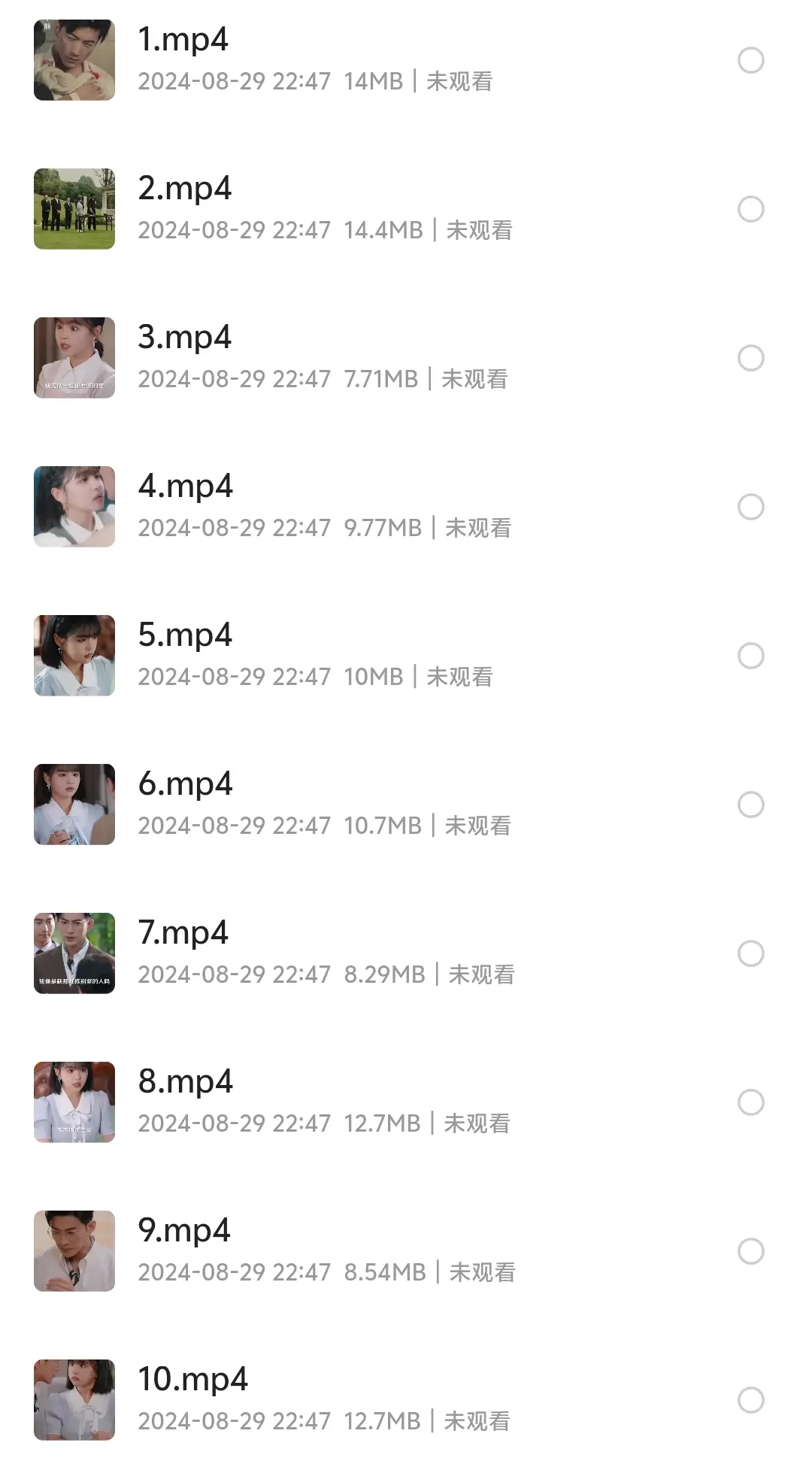
Task: Tap the selection circle for 8.mp4
Action: [750, 1102]
